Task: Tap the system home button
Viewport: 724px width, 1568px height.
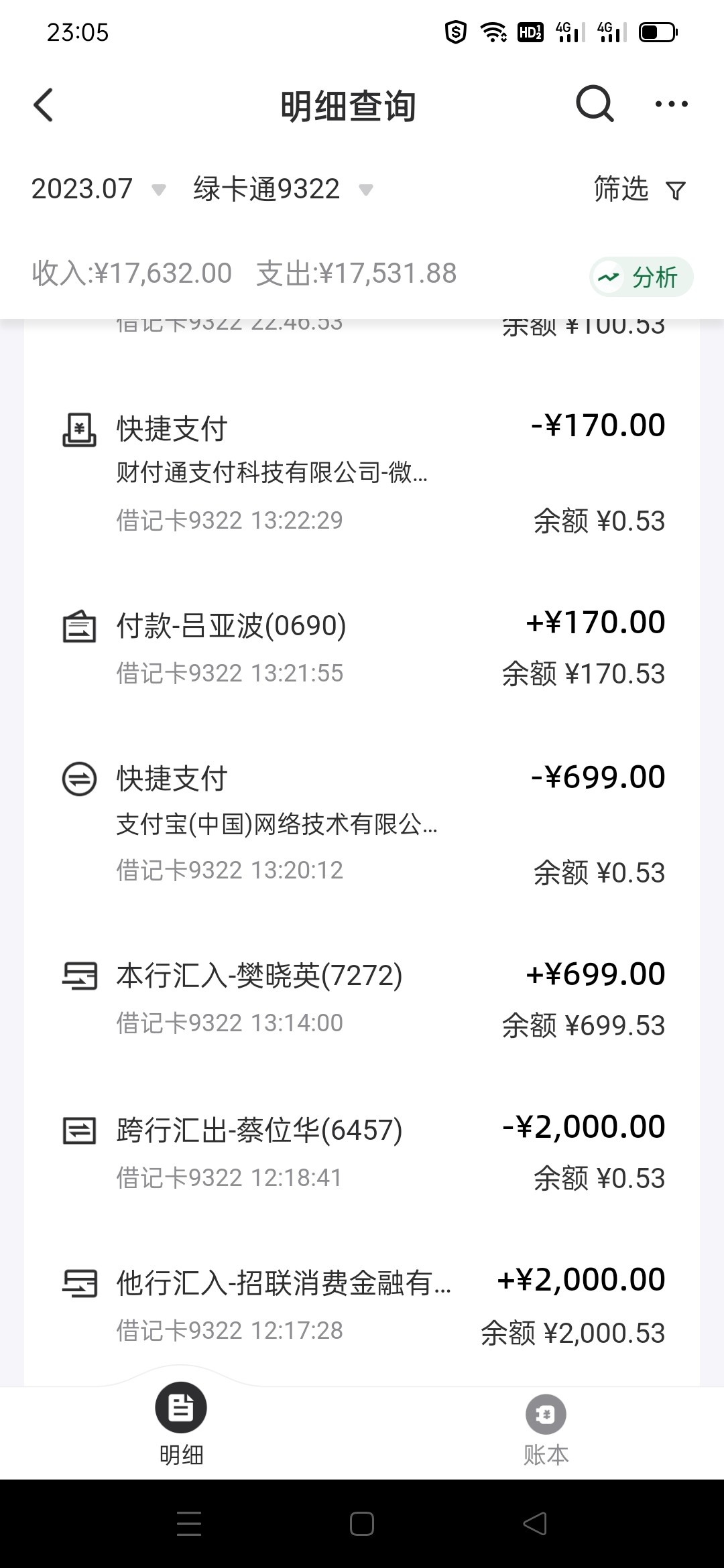Action: coord(362,1524)
